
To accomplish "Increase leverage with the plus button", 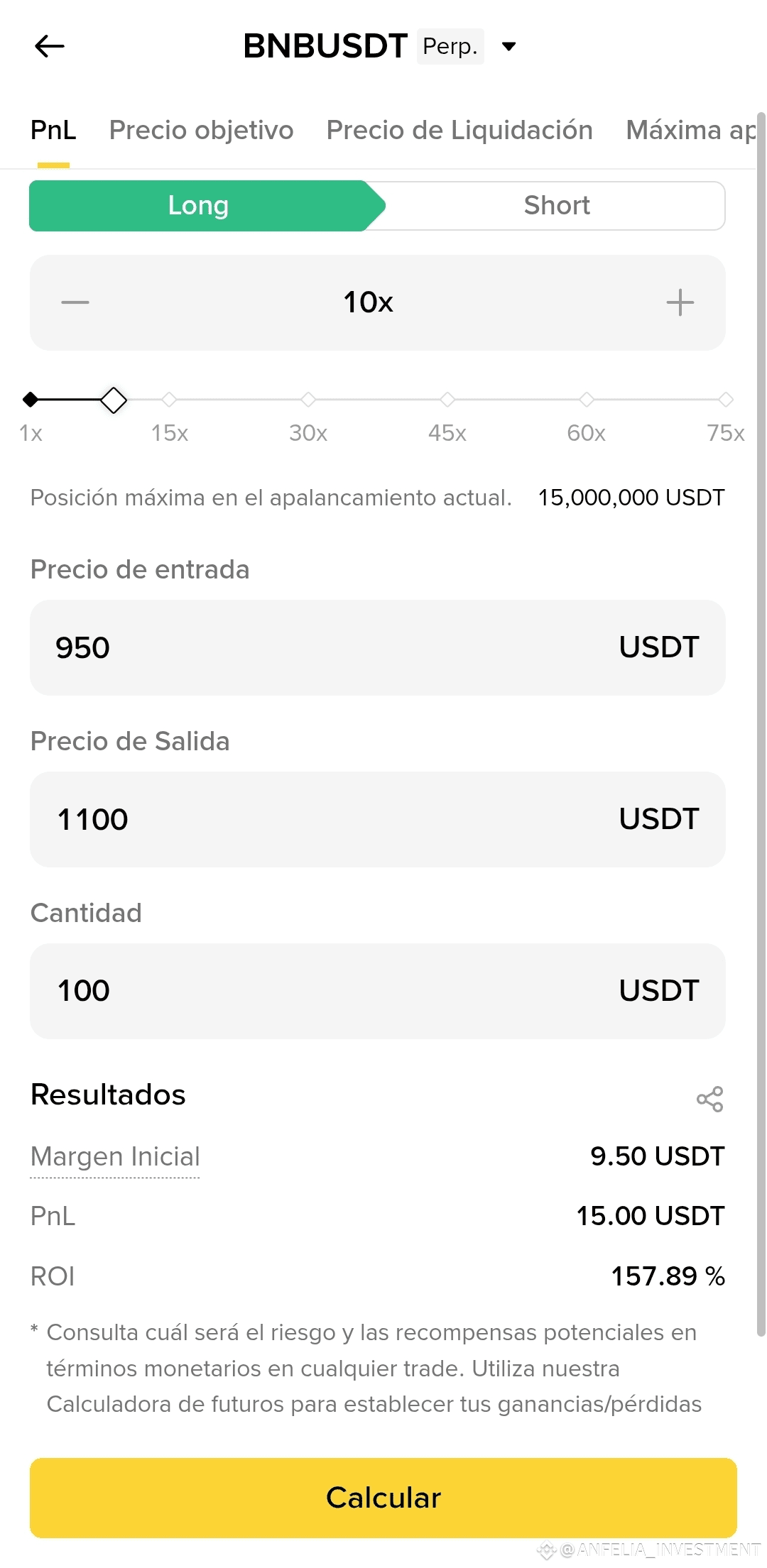I will tap(680, 302).
